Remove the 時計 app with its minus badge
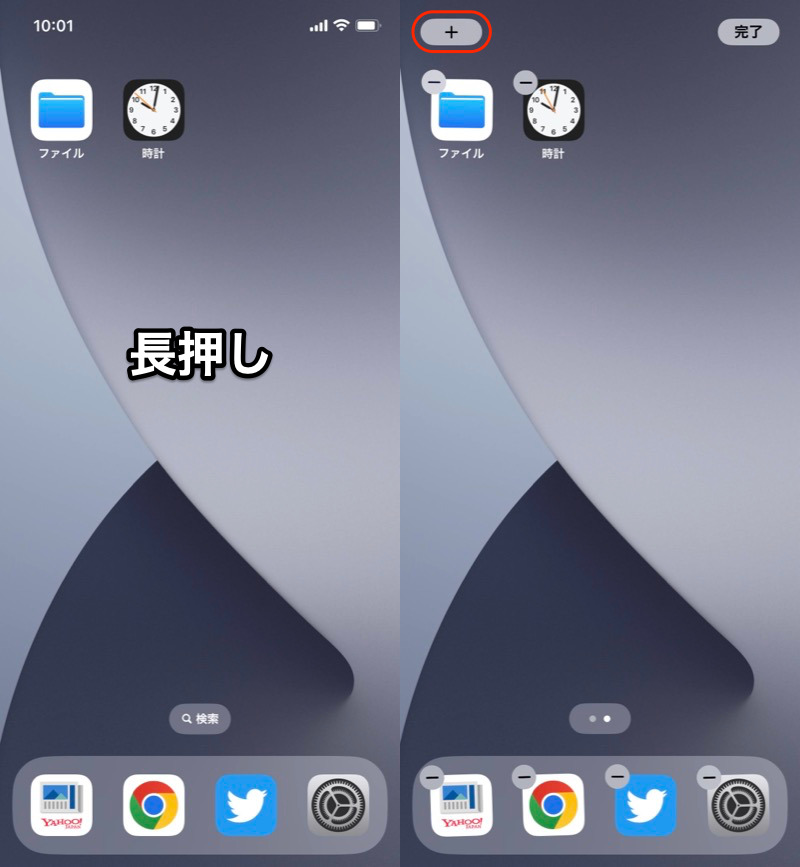The image size is (800, 867). coord(526,82)
